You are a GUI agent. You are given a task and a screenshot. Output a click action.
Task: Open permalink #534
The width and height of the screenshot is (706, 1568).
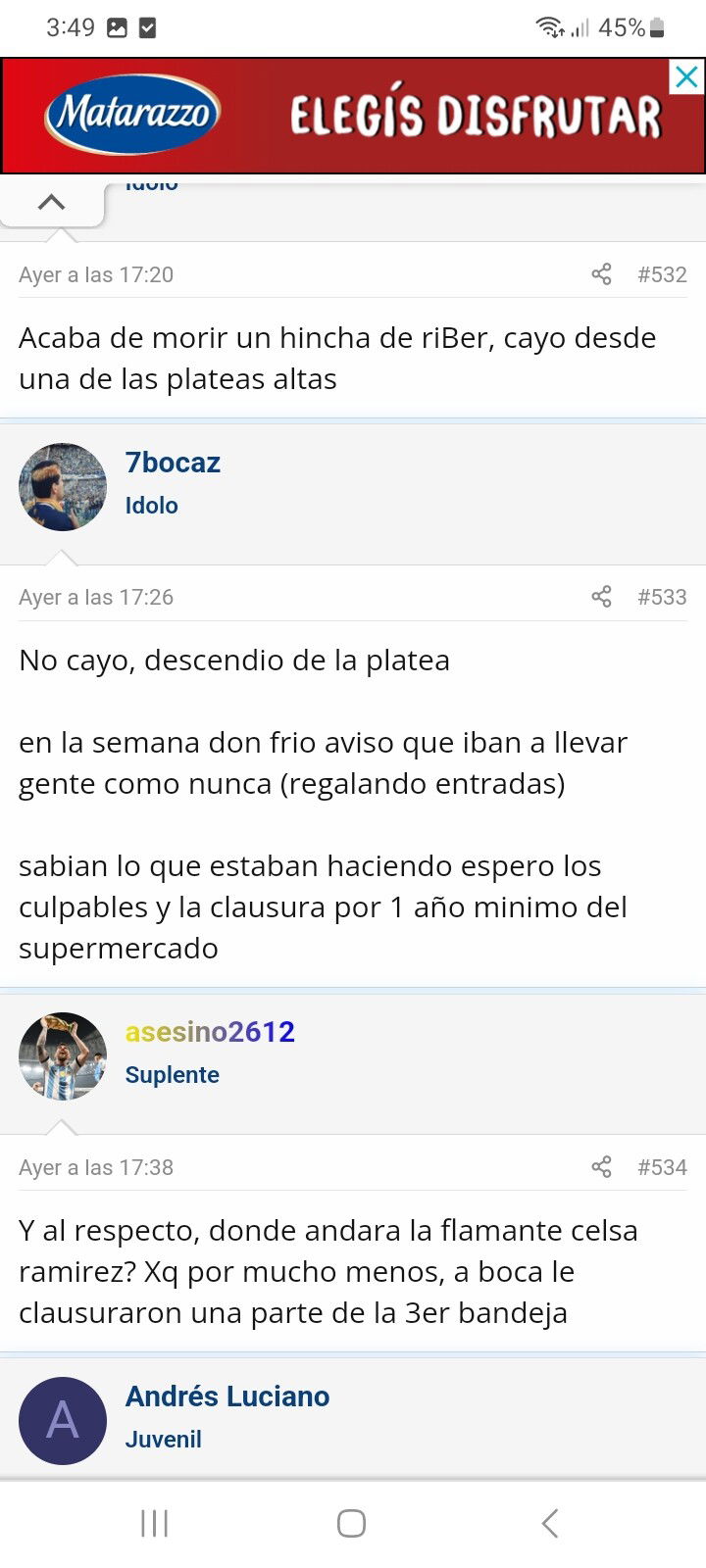(662, 1167)
